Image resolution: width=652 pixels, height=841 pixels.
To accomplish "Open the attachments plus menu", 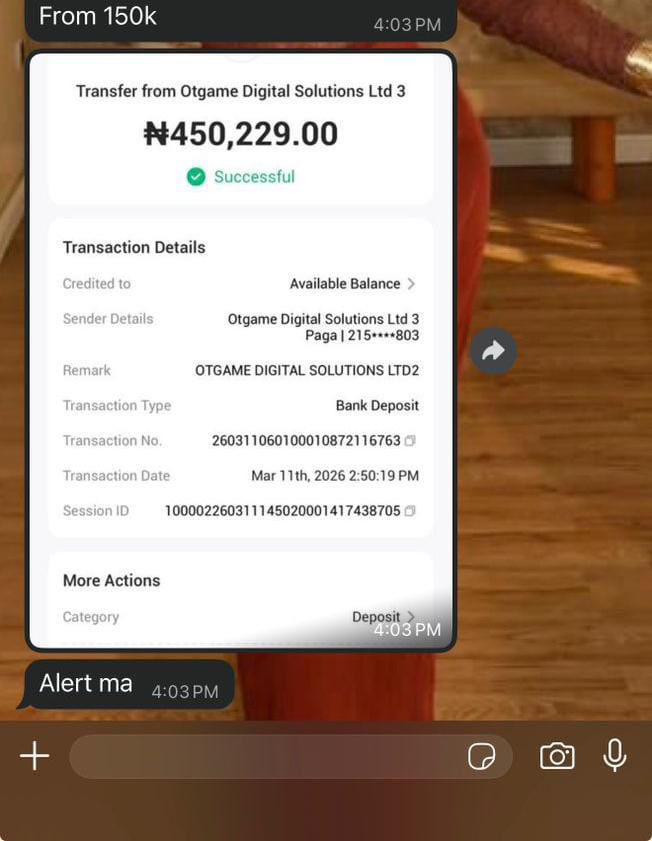I will coord(34,756).
